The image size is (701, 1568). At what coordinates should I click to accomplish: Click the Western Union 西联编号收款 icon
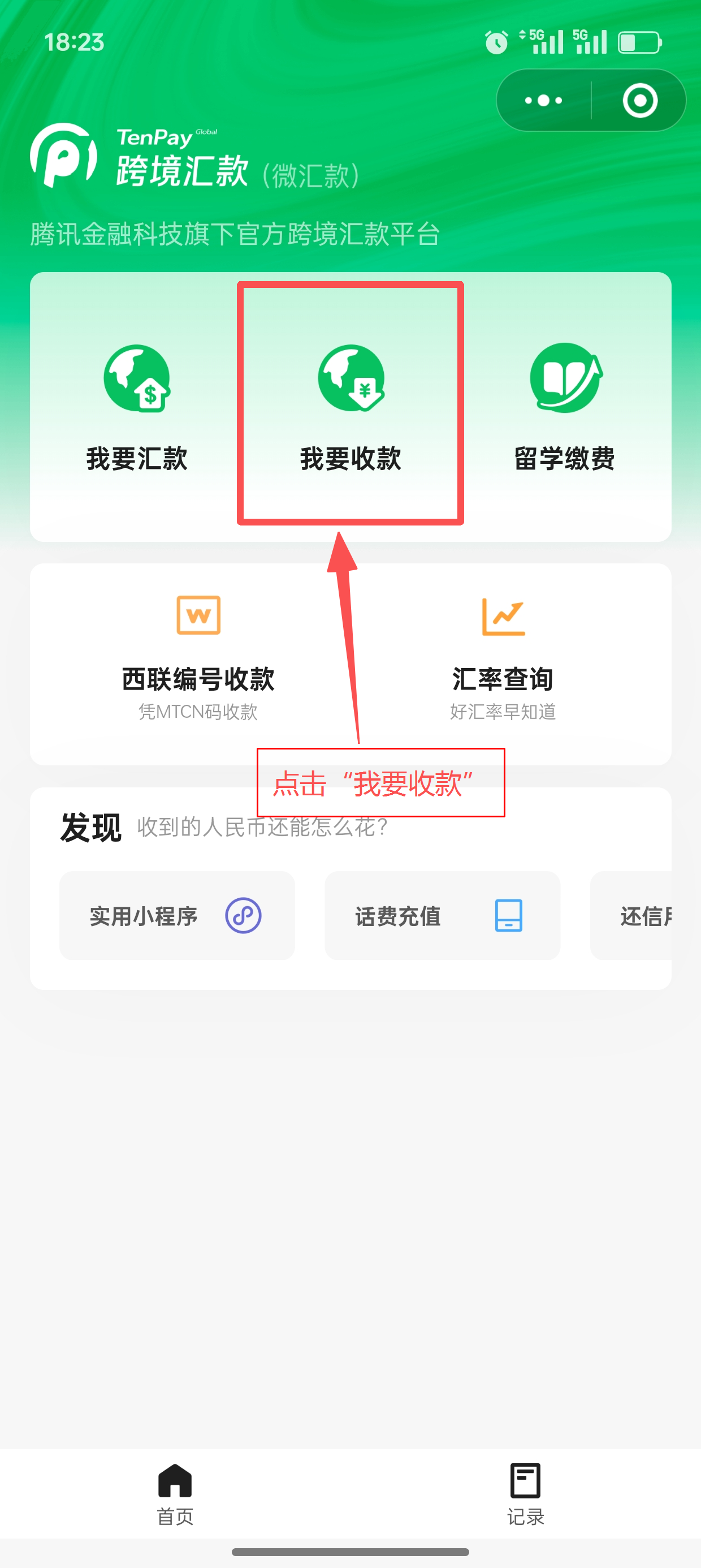[x=197, y=616]
